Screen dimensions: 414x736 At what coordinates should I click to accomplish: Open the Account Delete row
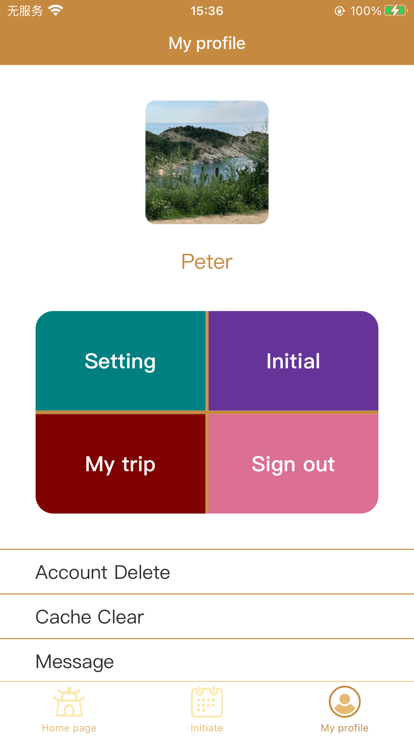(207, 572)
